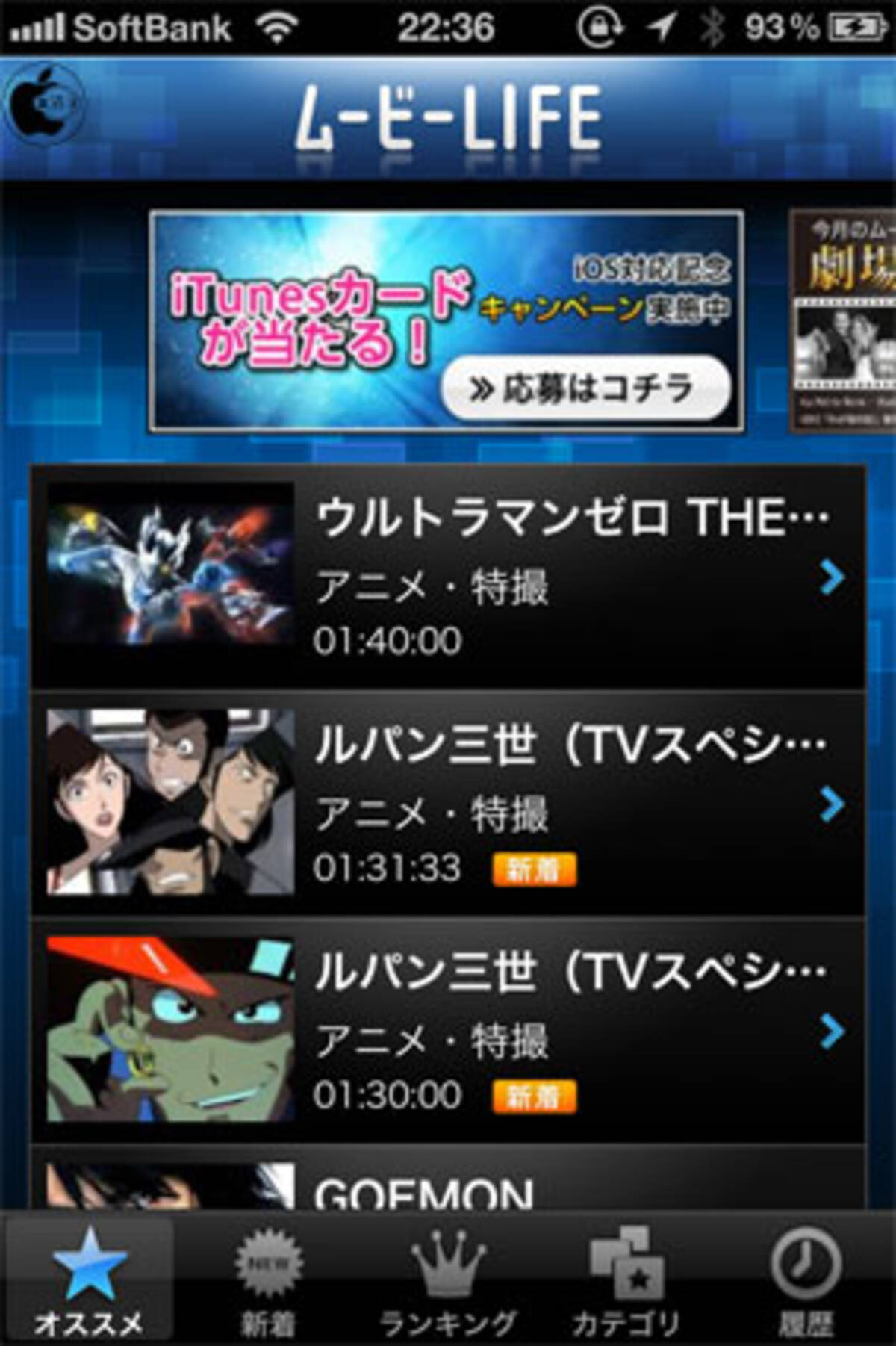The image size is (896, 1346).
Task: Open ルパン三世 row with 01:30:00 duration
Action: point(448,1032)
